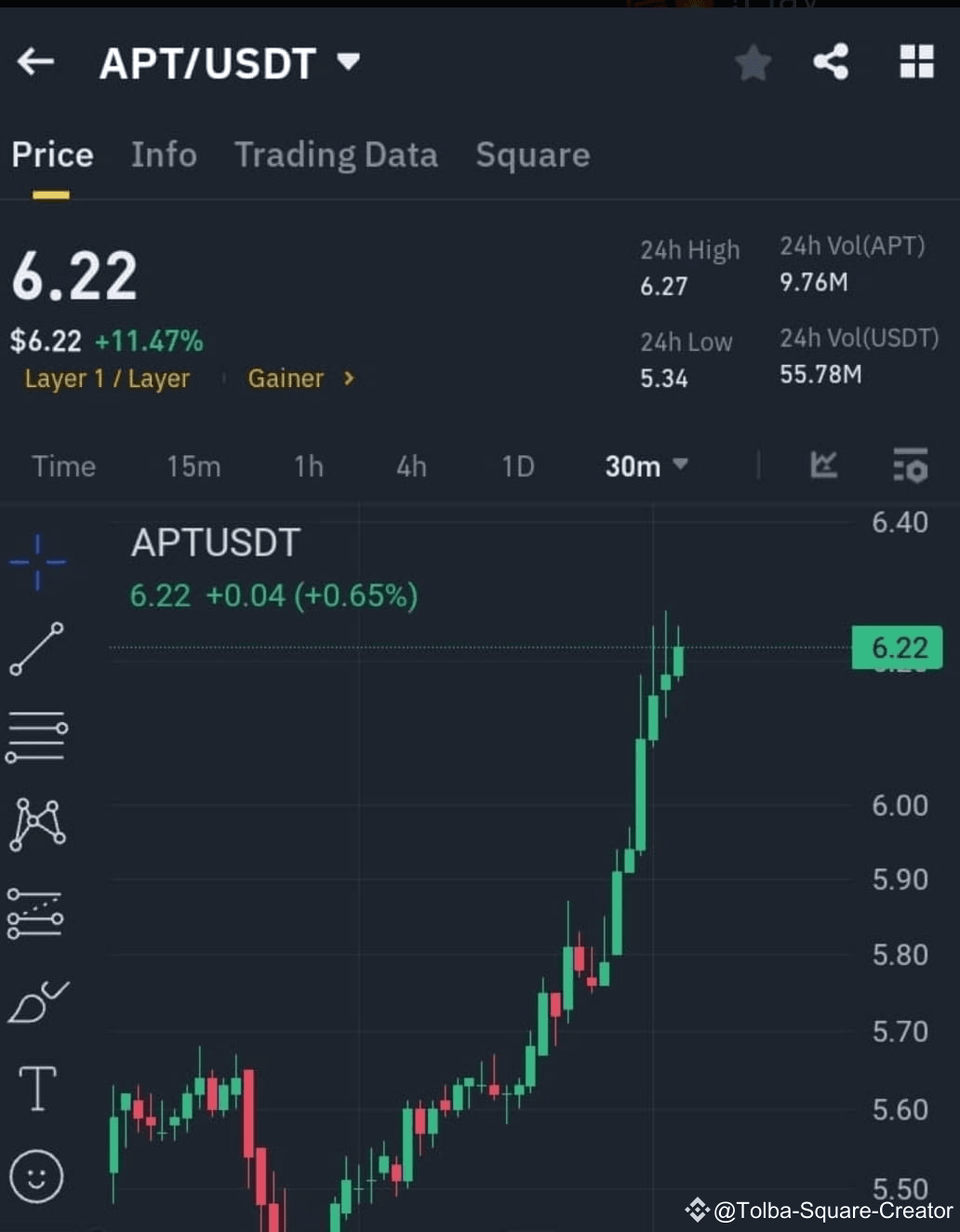Image resolution: width=960 pixels, height=1232 pixels.
Task: Switch to the Trading Data tab
Action: point(337,154)
